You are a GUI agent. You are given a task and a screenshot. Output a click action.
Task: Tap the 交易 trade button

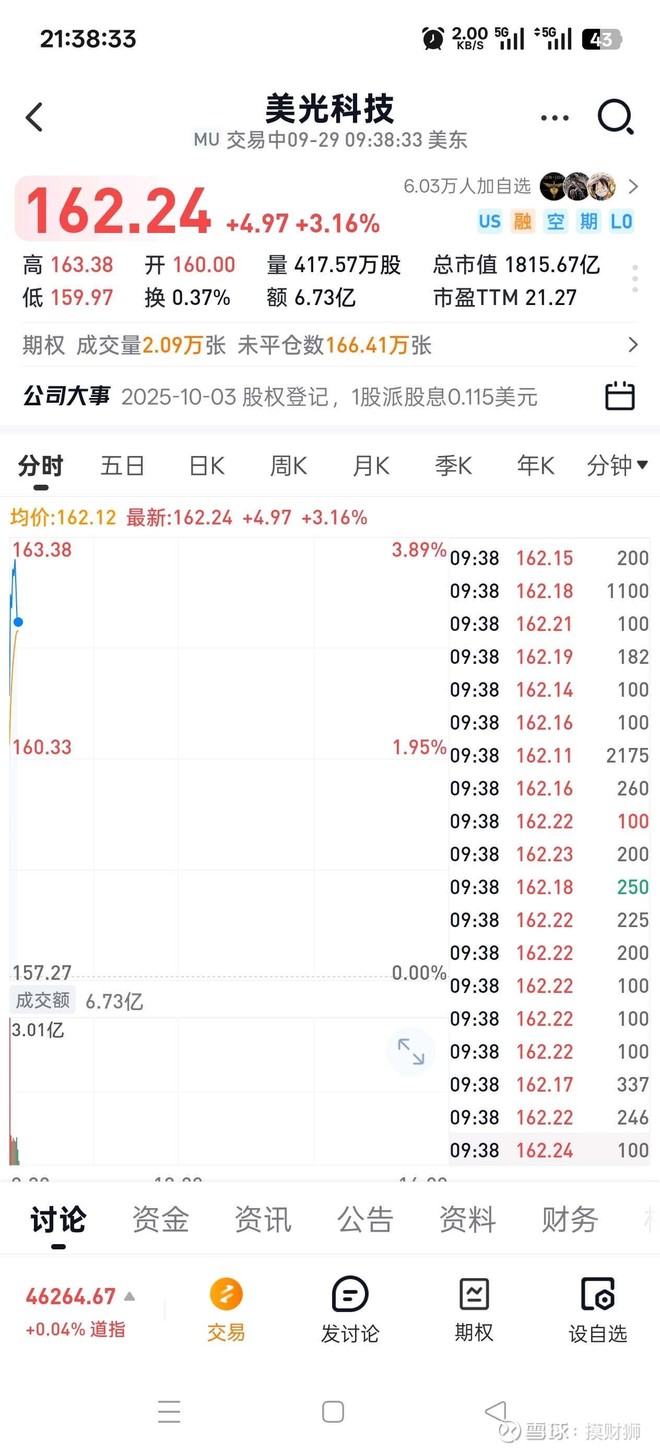[x=226, y=1309]
